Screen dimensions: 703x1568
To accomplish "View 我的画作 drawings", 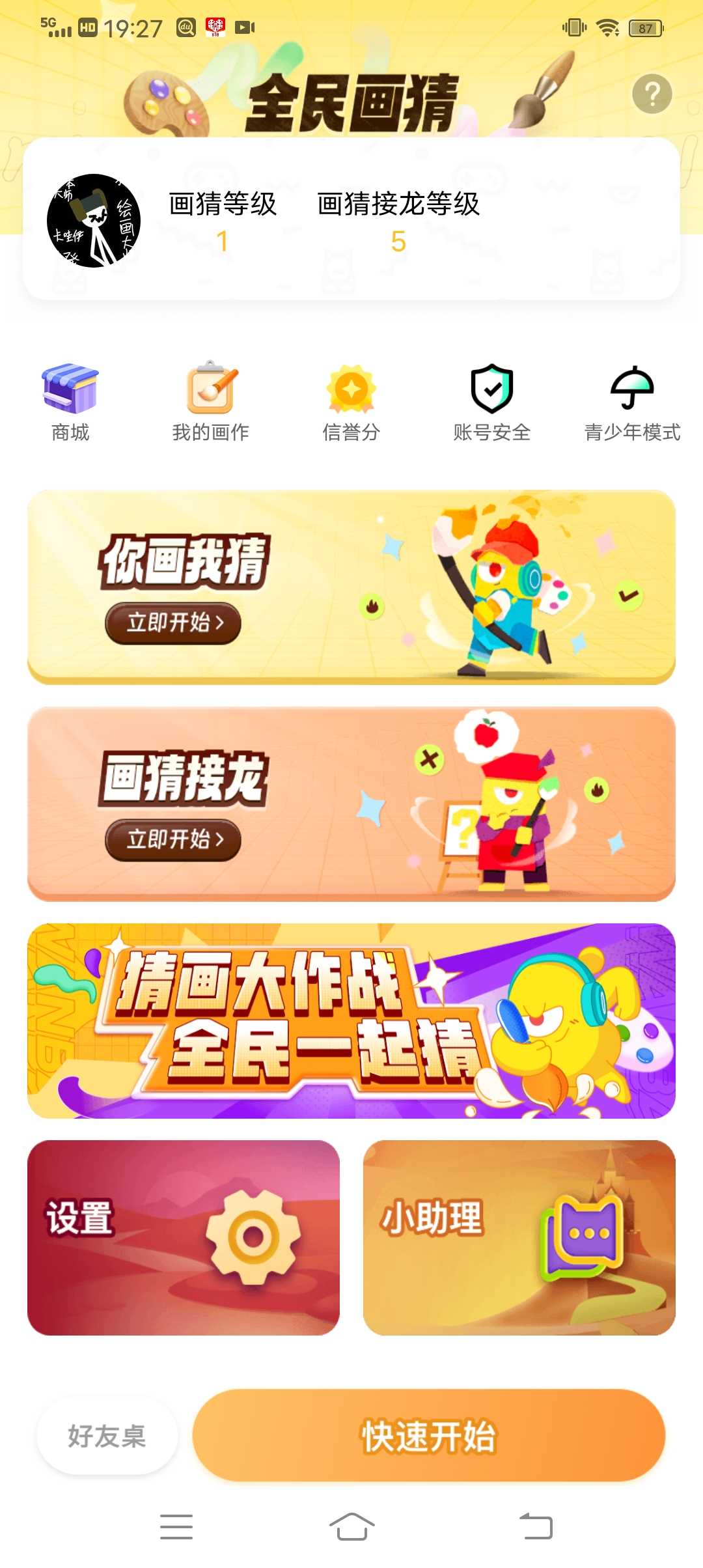I will [210, 403].
